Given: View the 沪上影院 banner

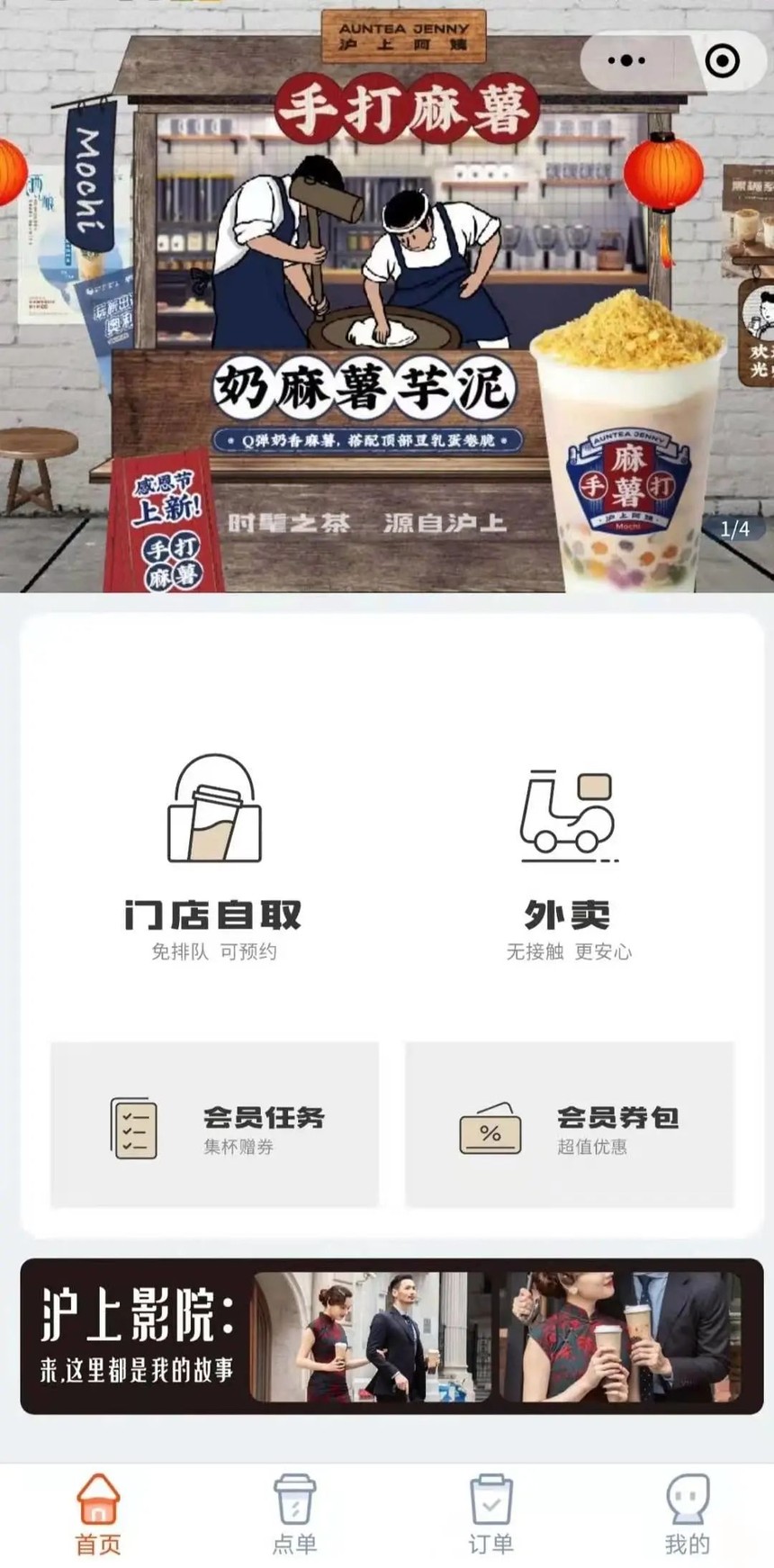Looking at the screenshot, I should tap(391, 1336).
